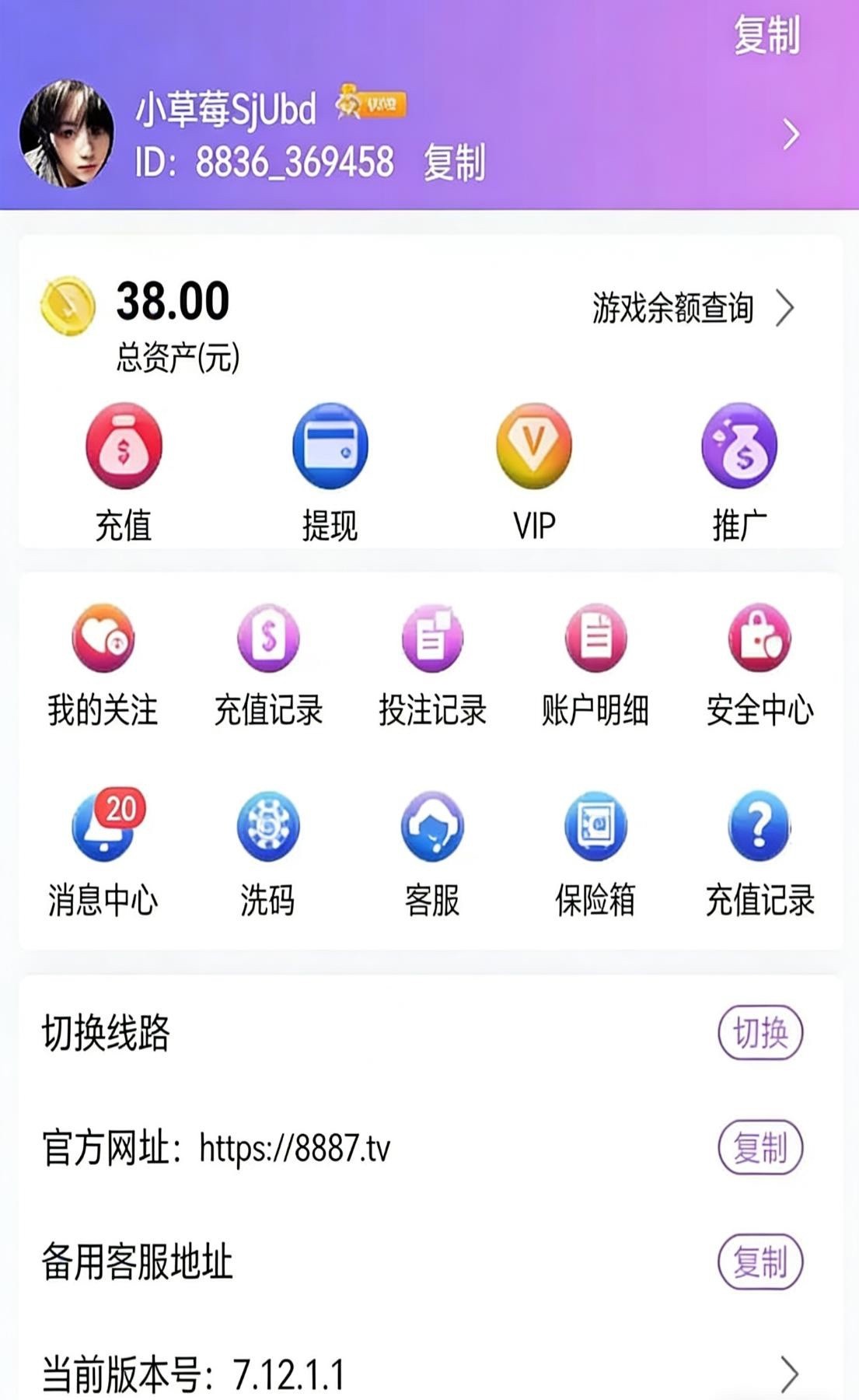Copy the 备用客服地址 backup address
859x1400 pixels.
pyautogui.click(x=759, y=1262)
